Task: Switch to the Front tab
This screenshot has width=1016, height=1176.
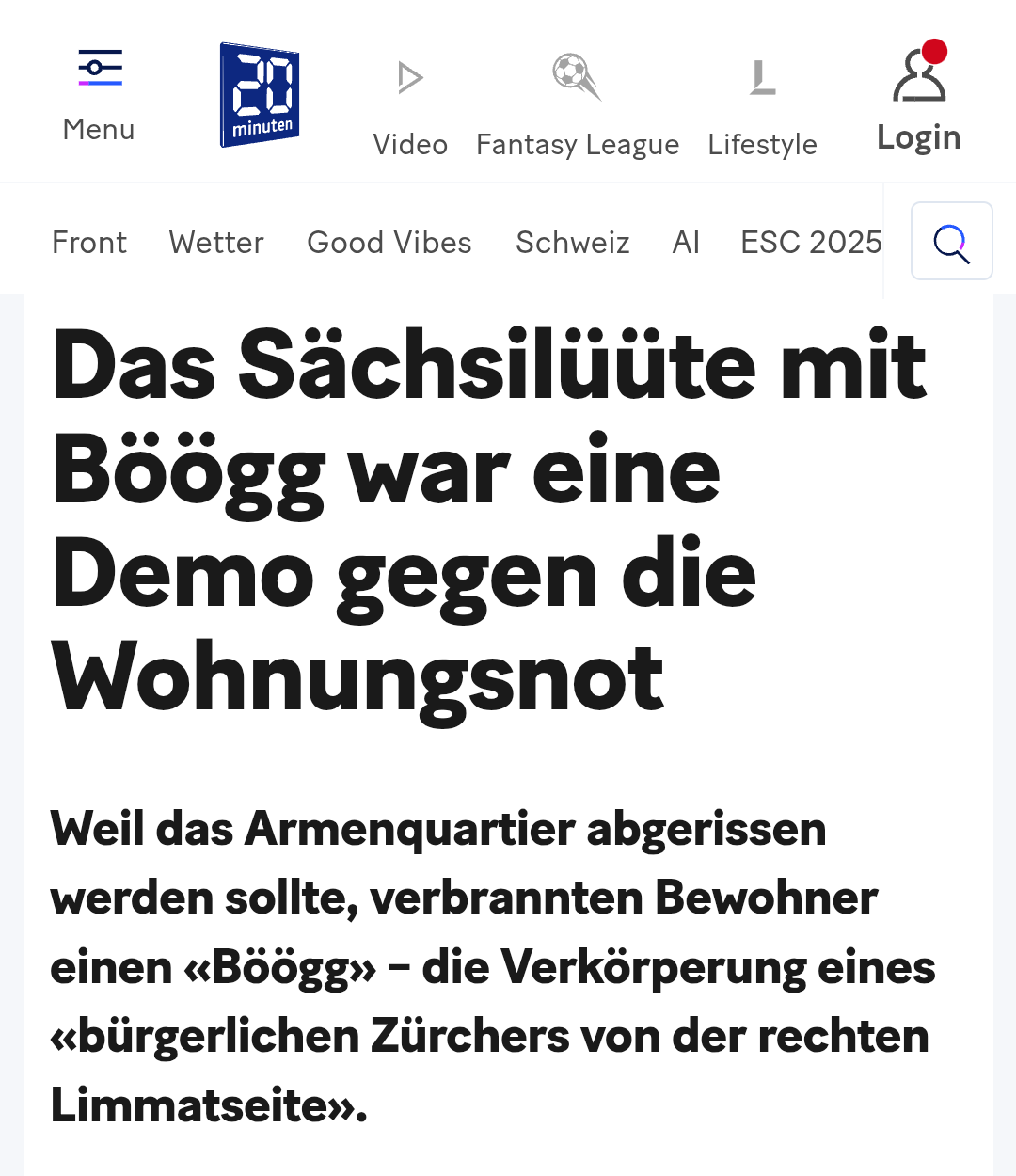Action: click(x=89, y=243)
